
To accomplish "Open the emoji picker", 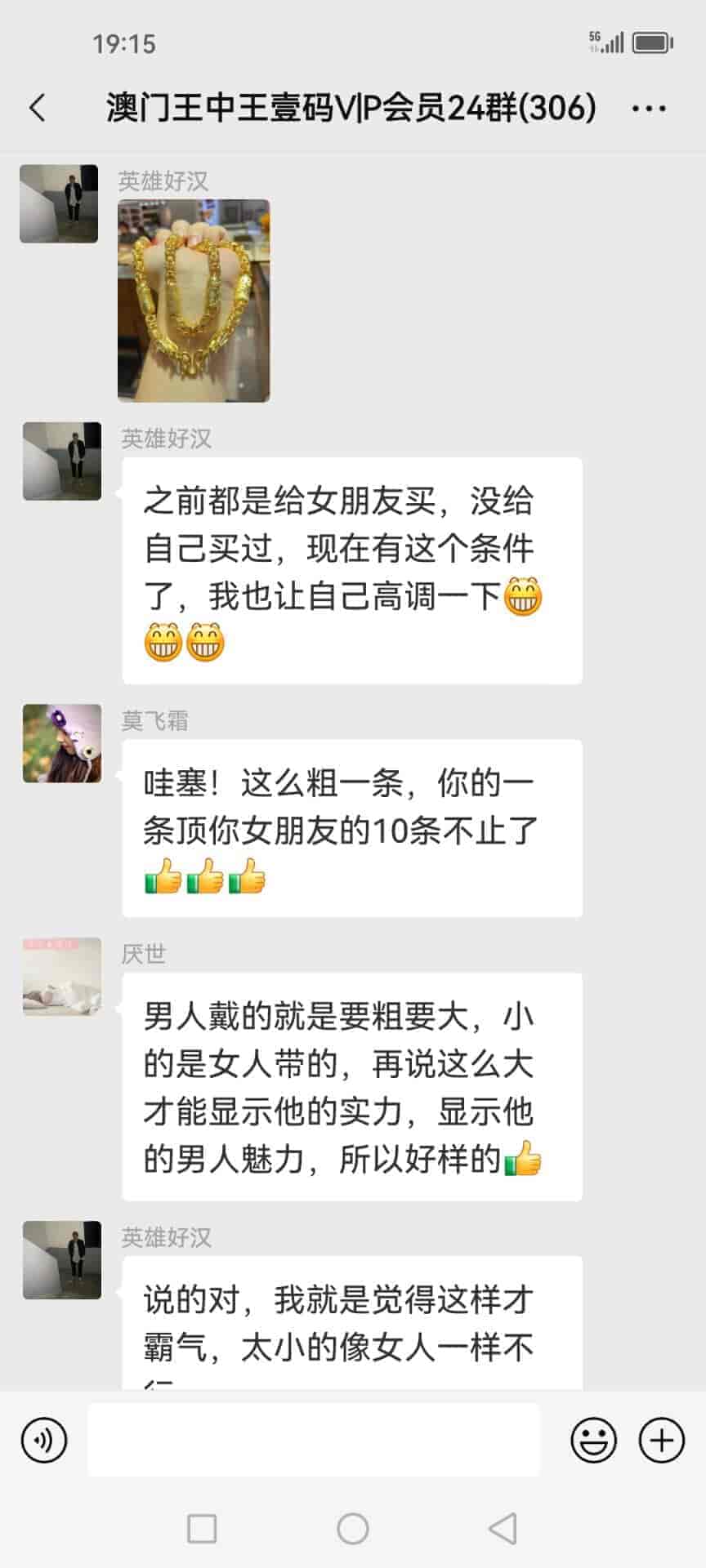I will 593,1440.
